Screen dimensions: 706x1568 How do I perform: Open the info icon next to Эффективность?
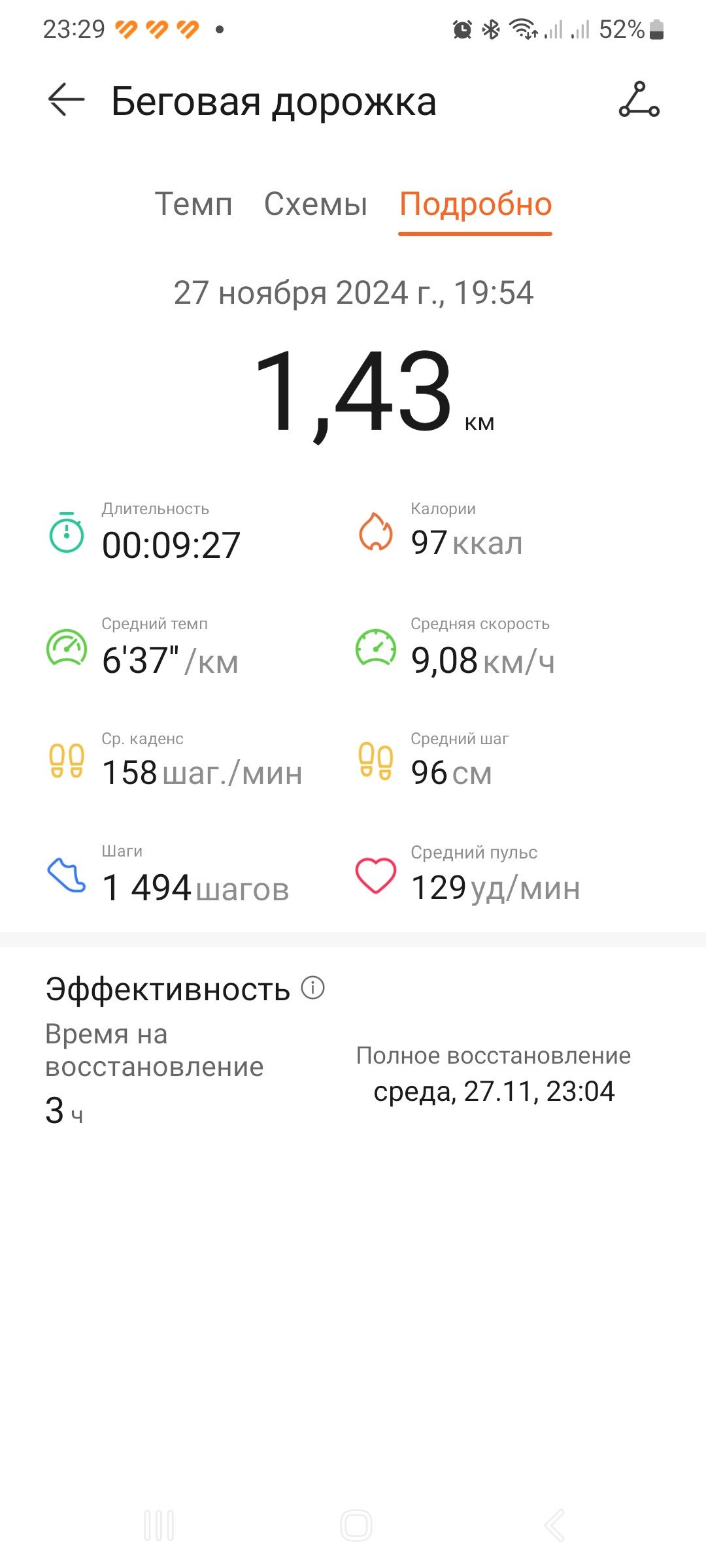(312, 988)
